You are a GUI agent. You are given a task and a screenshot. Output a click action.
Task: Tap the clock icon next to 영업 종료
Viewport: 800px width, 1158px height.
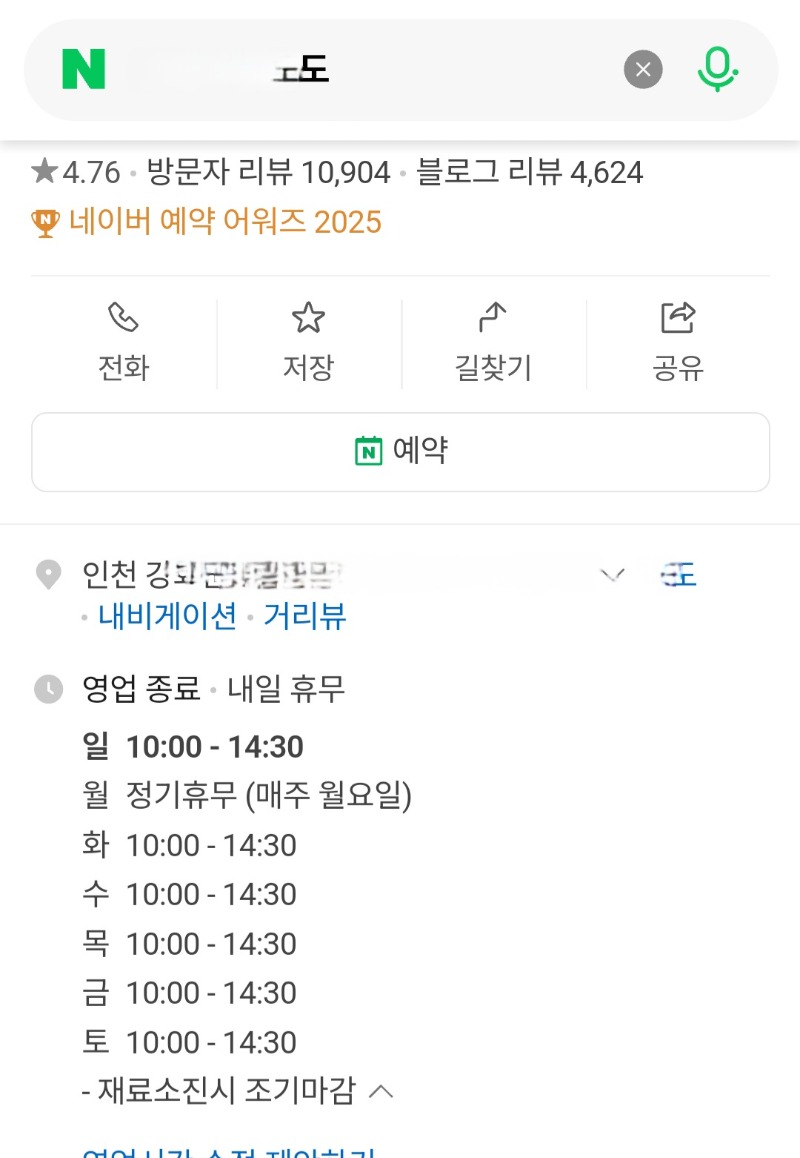pos(47,688)
